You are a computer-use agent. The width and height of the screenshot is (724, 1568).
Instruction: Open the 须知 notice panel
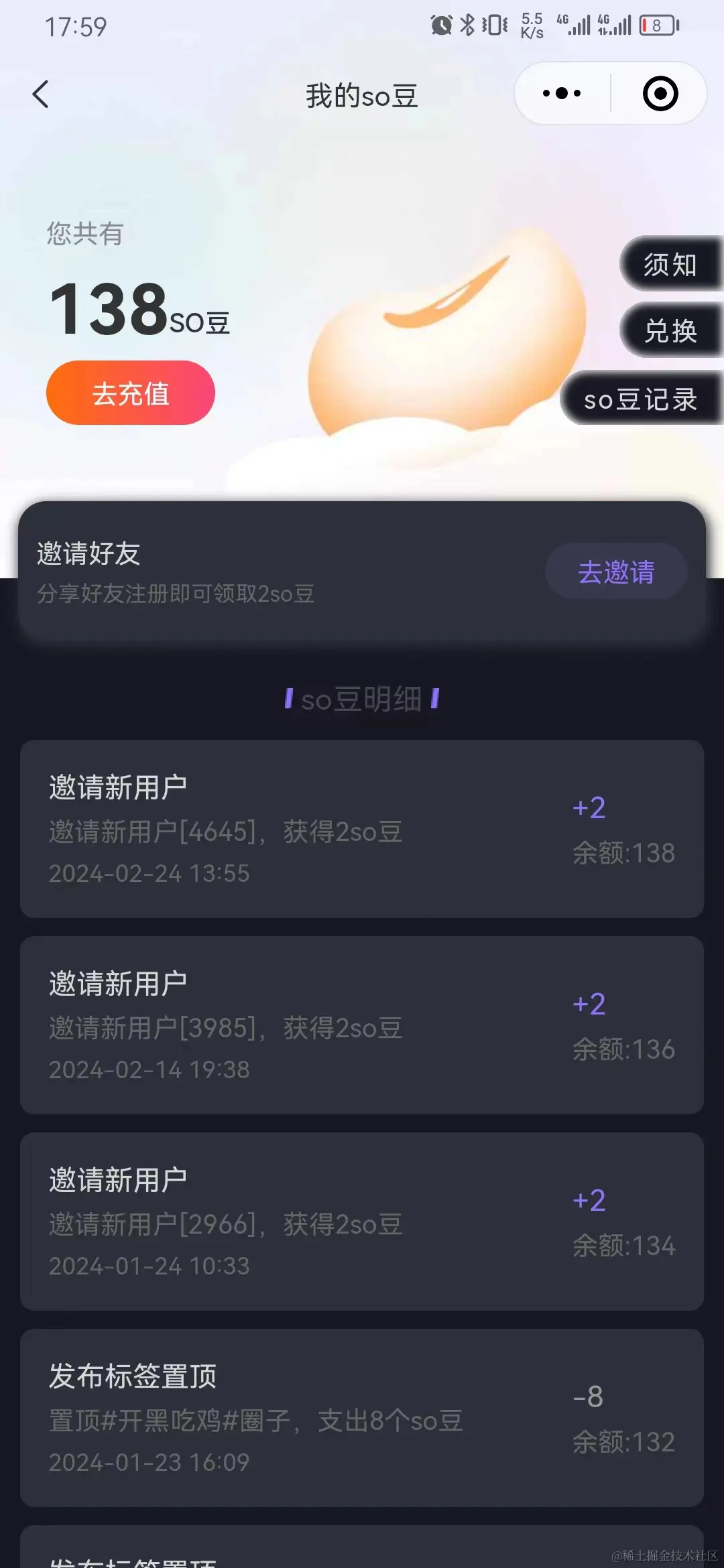670,264
